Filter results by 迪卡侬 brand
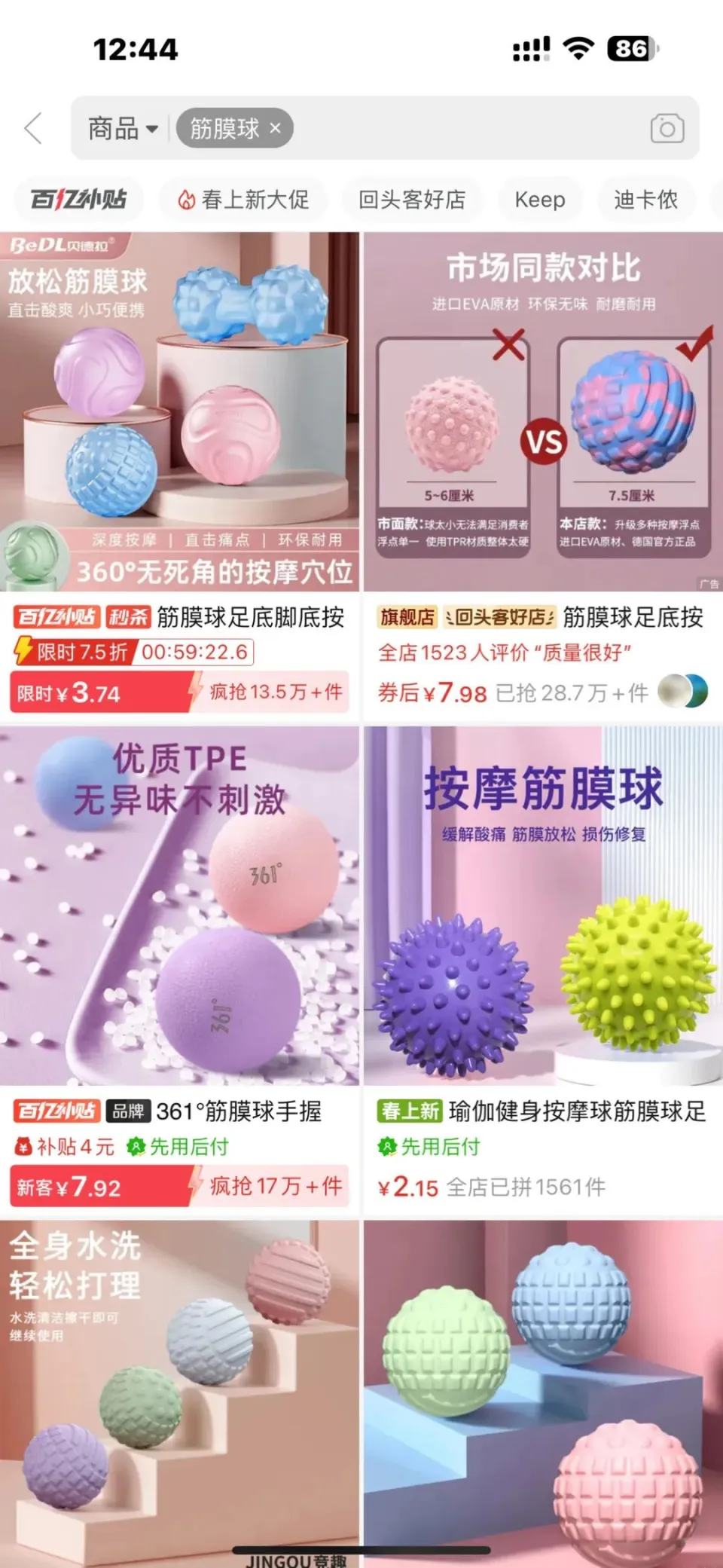Viewport: 723px width, 1568px height. [645, 200]
